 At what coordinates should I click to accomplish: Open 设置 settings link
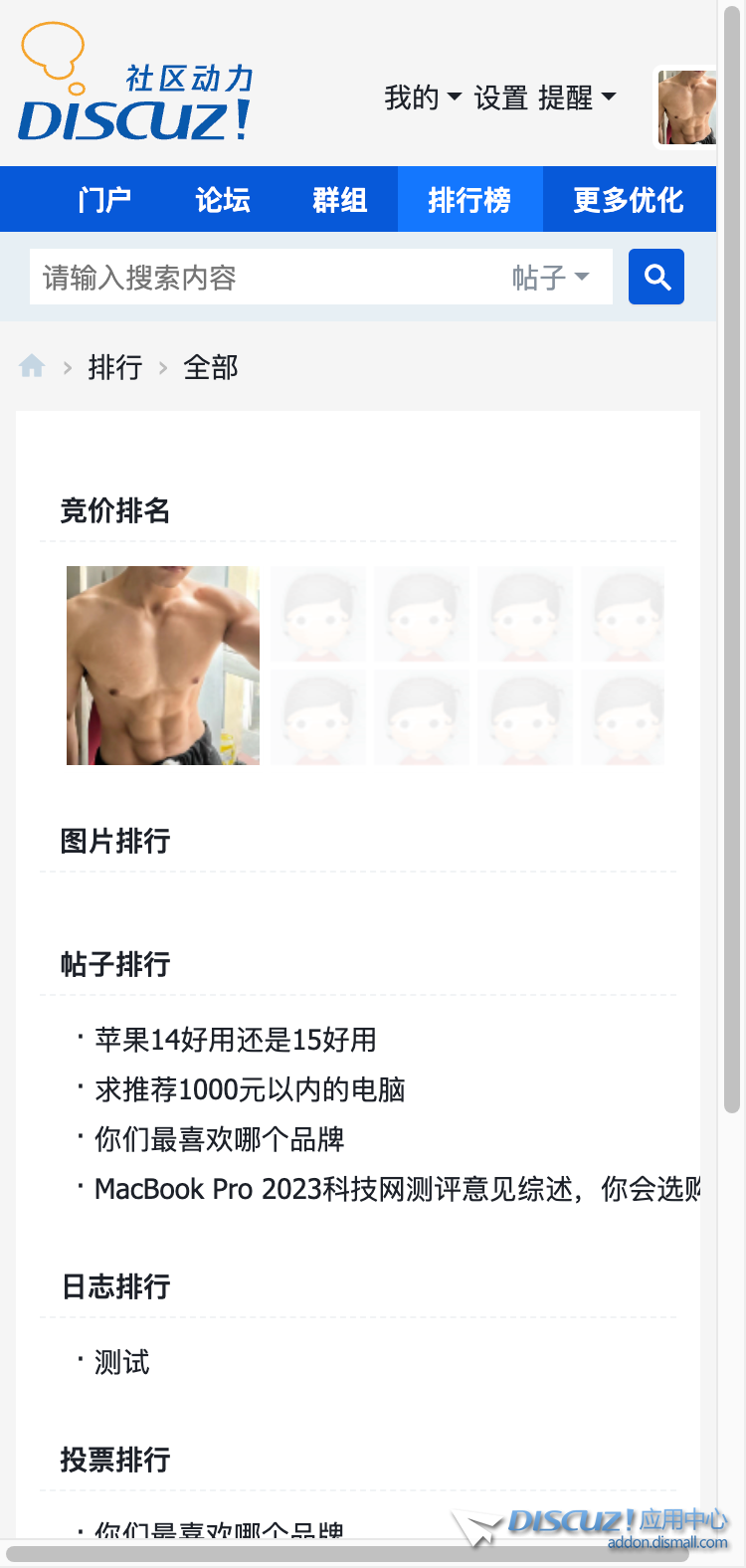point(500,98)
